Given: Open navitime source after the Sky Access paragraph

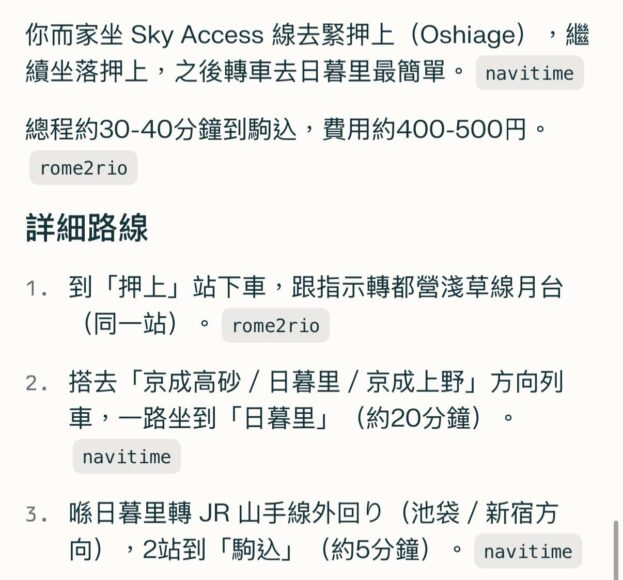Looking at the screenshot, I should pyautogui.click(x=529, y=73).
